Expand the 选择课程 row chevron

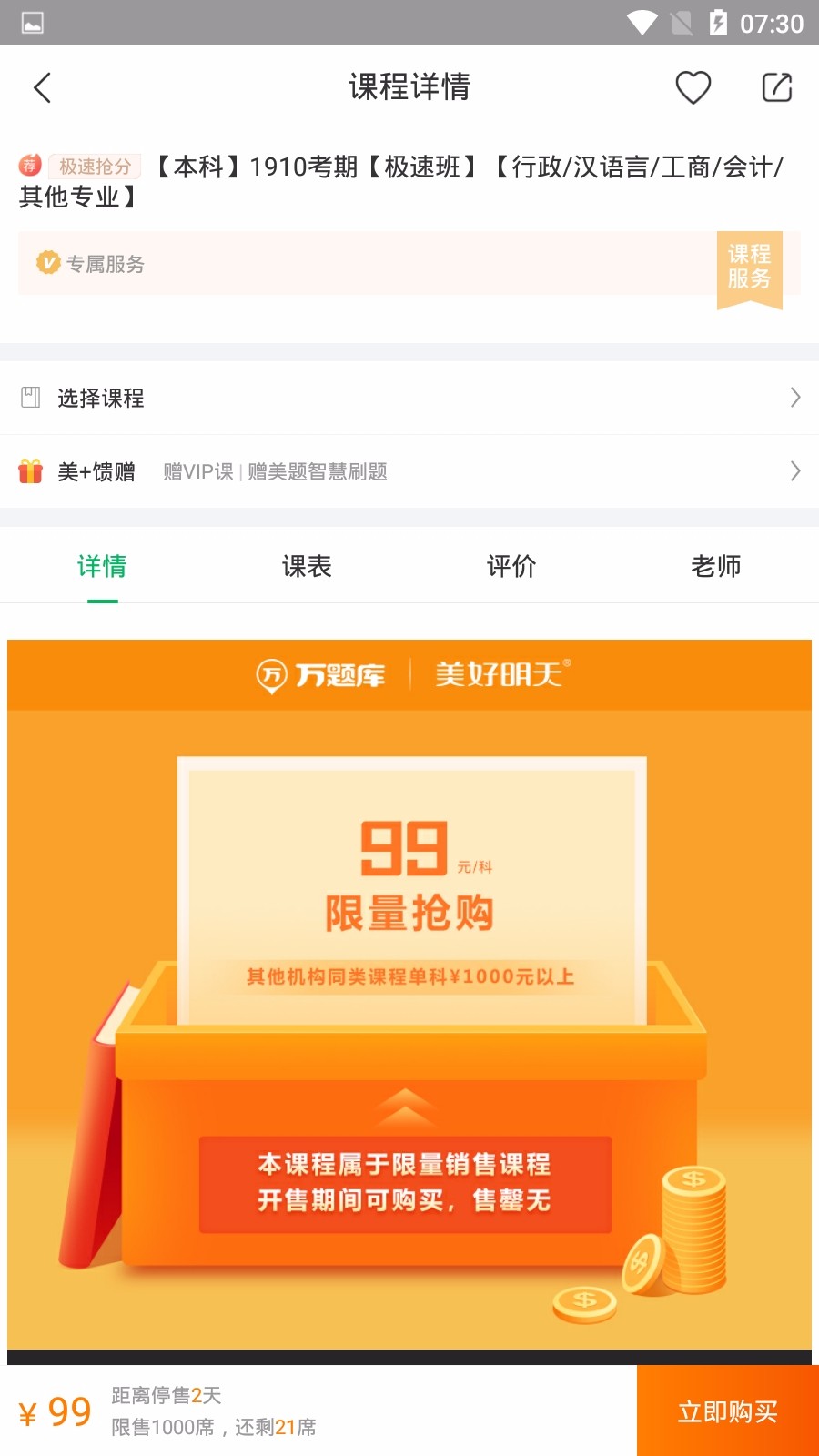[x=794, y=397]
